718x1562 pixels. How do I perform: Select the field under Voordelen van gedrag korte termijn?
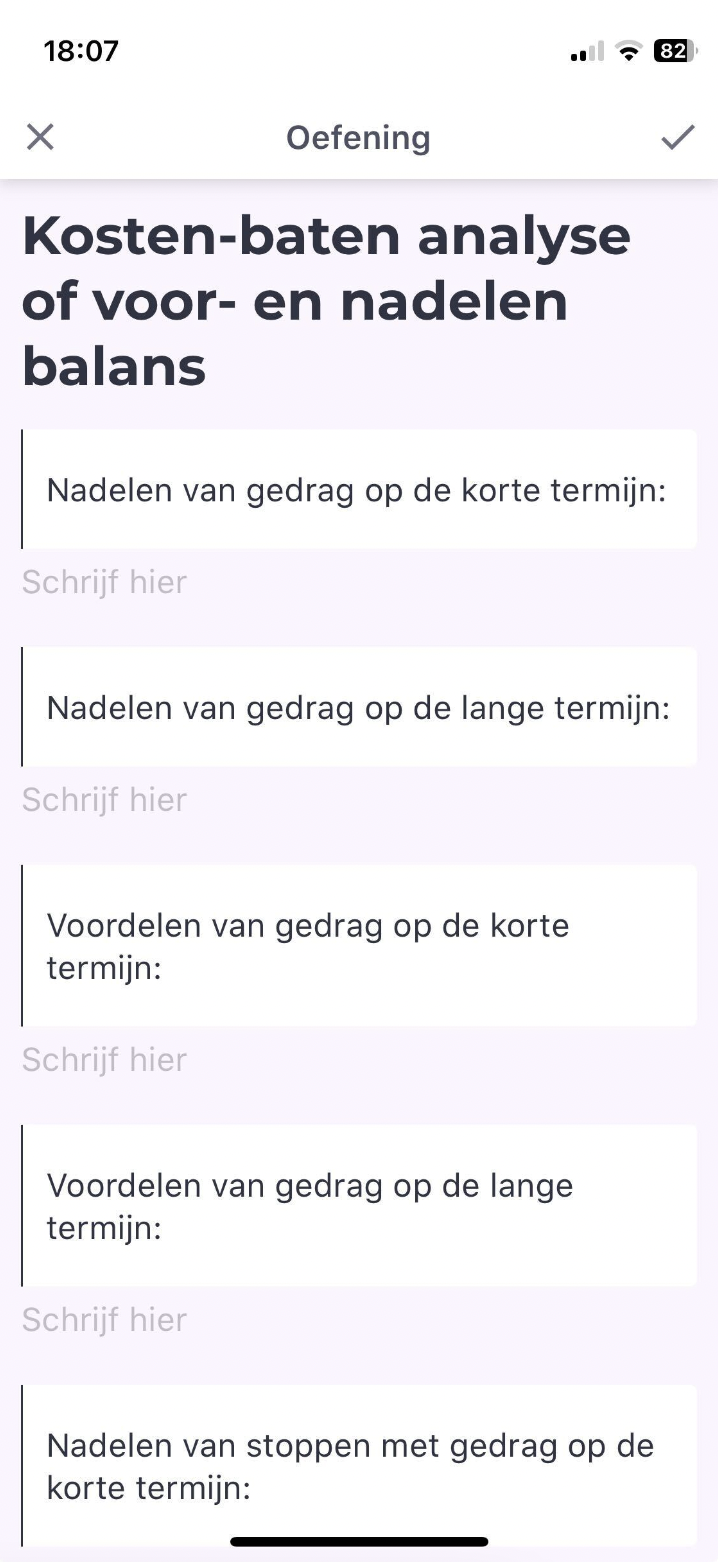tap(359, 1060)
